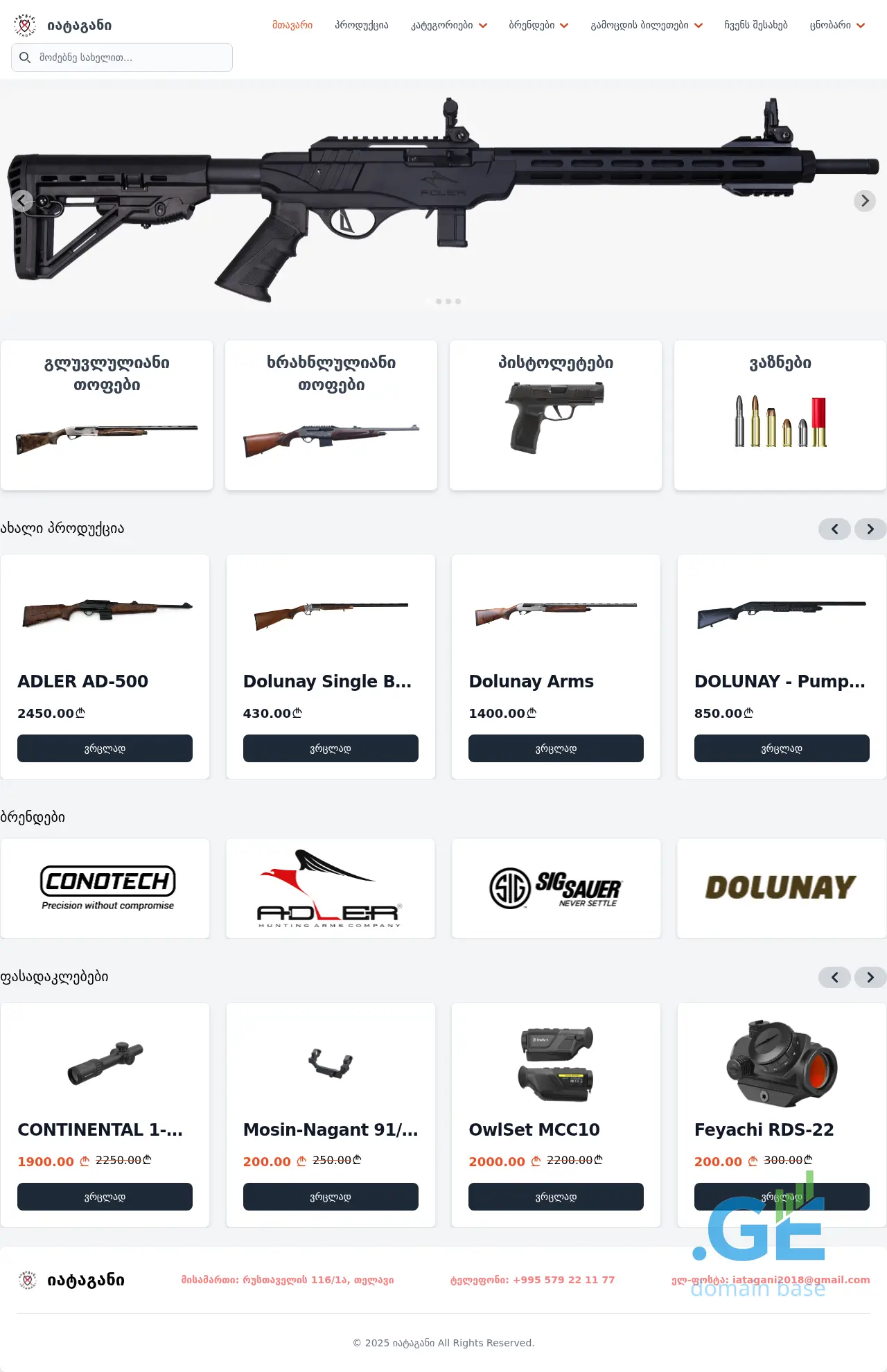Select the პისტოლეტები category card
887x1372 pixels.
556,414
